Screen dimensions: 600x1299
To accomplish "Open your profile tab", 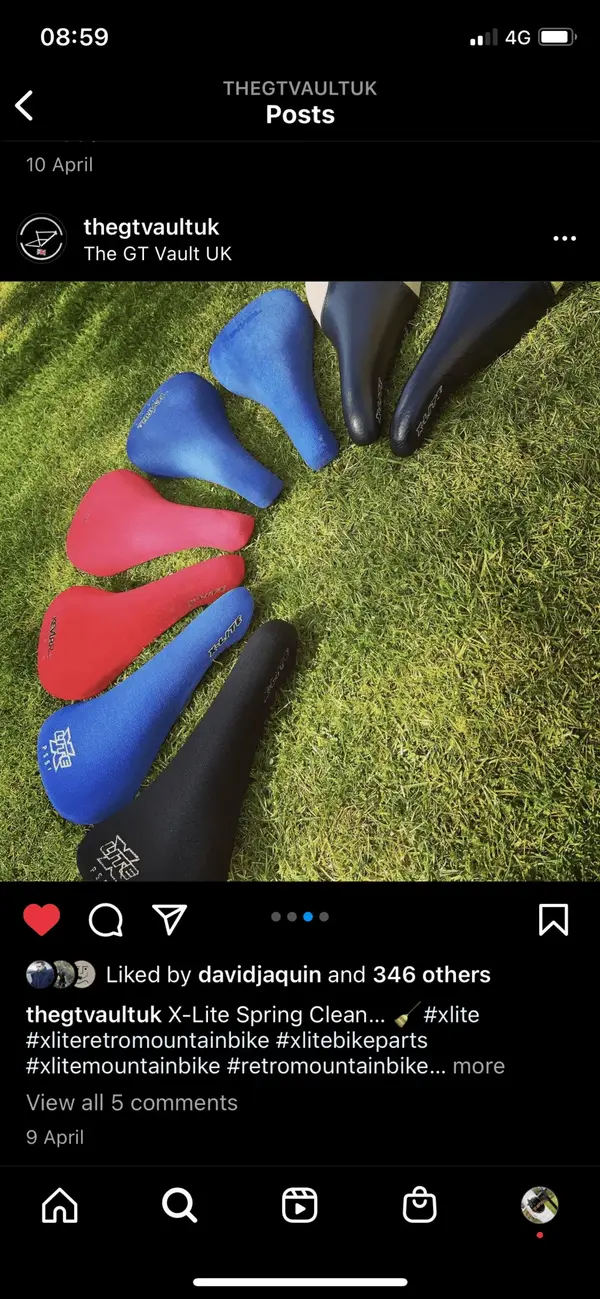I will pyautogui.click(x=540, y=1205).
